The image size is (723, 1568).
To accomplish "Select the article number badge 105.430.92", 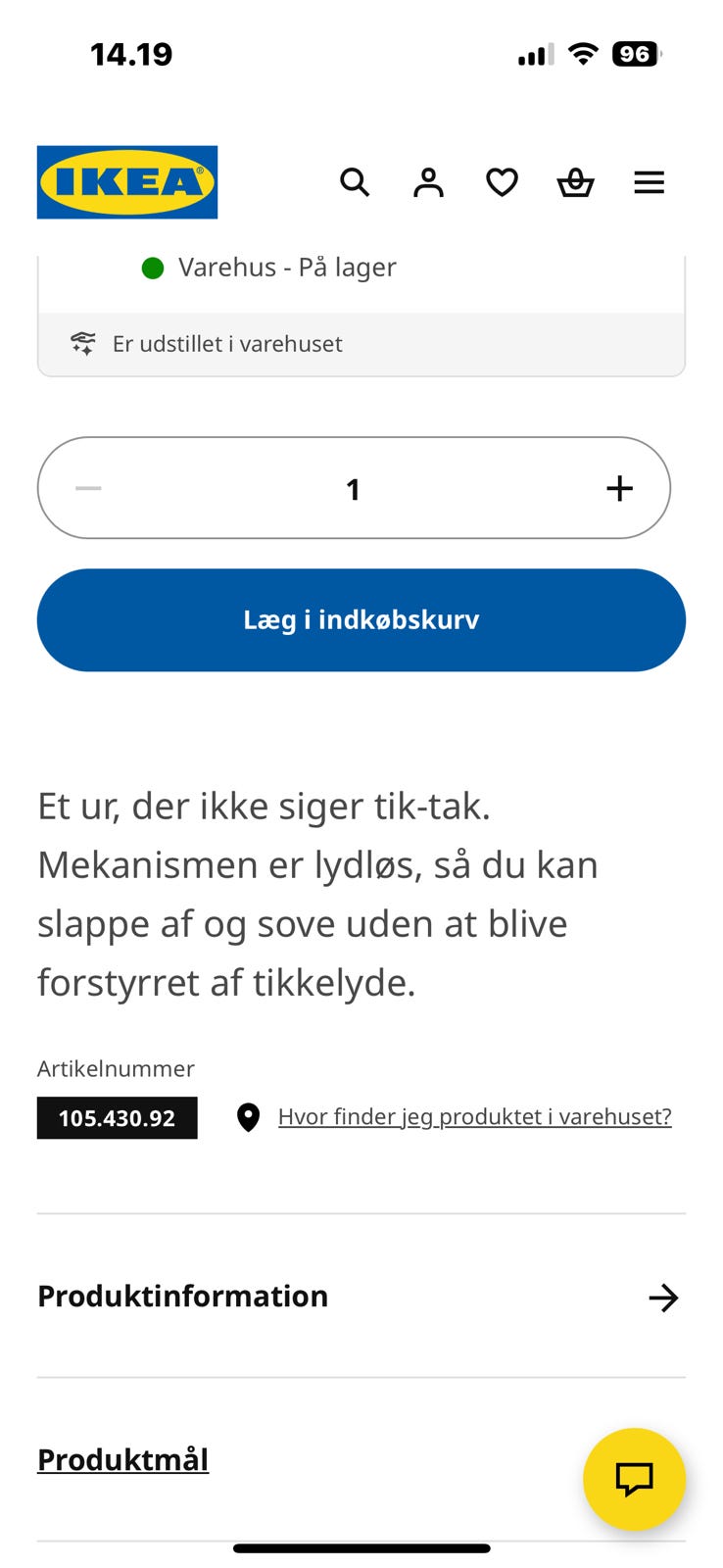I will coord(117,1117).
